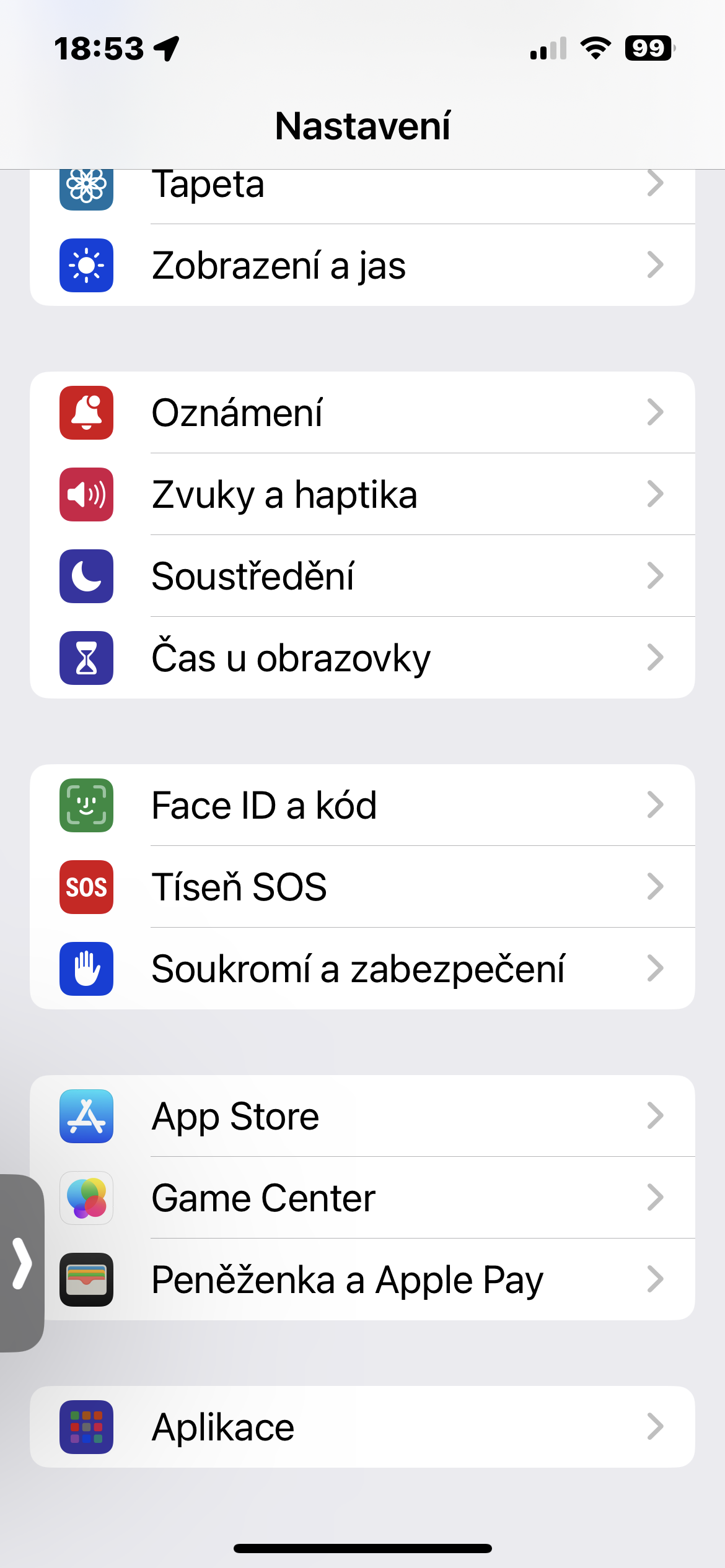Open Zobrazení a jas settings

pyautogui.click(x=362, y=265)
